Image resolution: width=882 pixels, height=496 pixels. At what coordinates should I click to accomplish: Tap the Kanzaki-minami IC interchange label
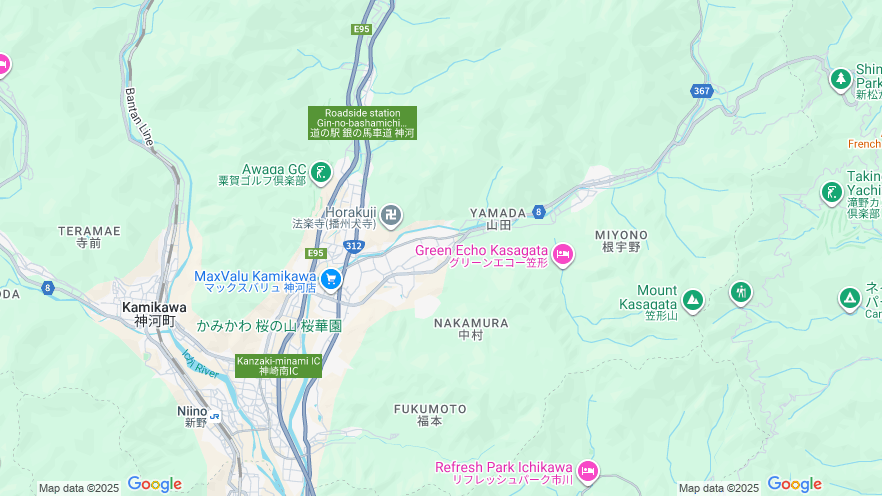coord(278,365)
